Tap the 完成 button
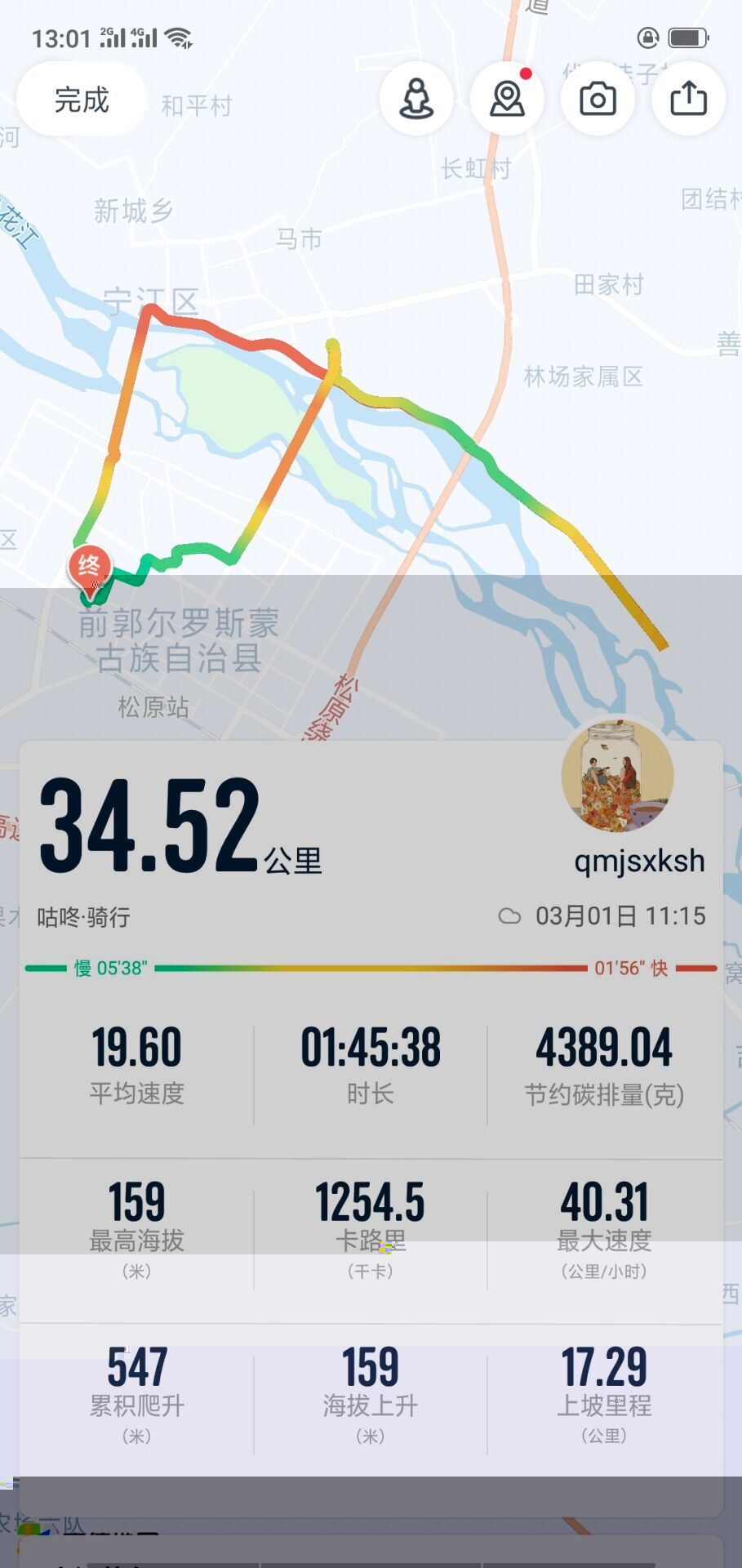 (x=81, y=100)
